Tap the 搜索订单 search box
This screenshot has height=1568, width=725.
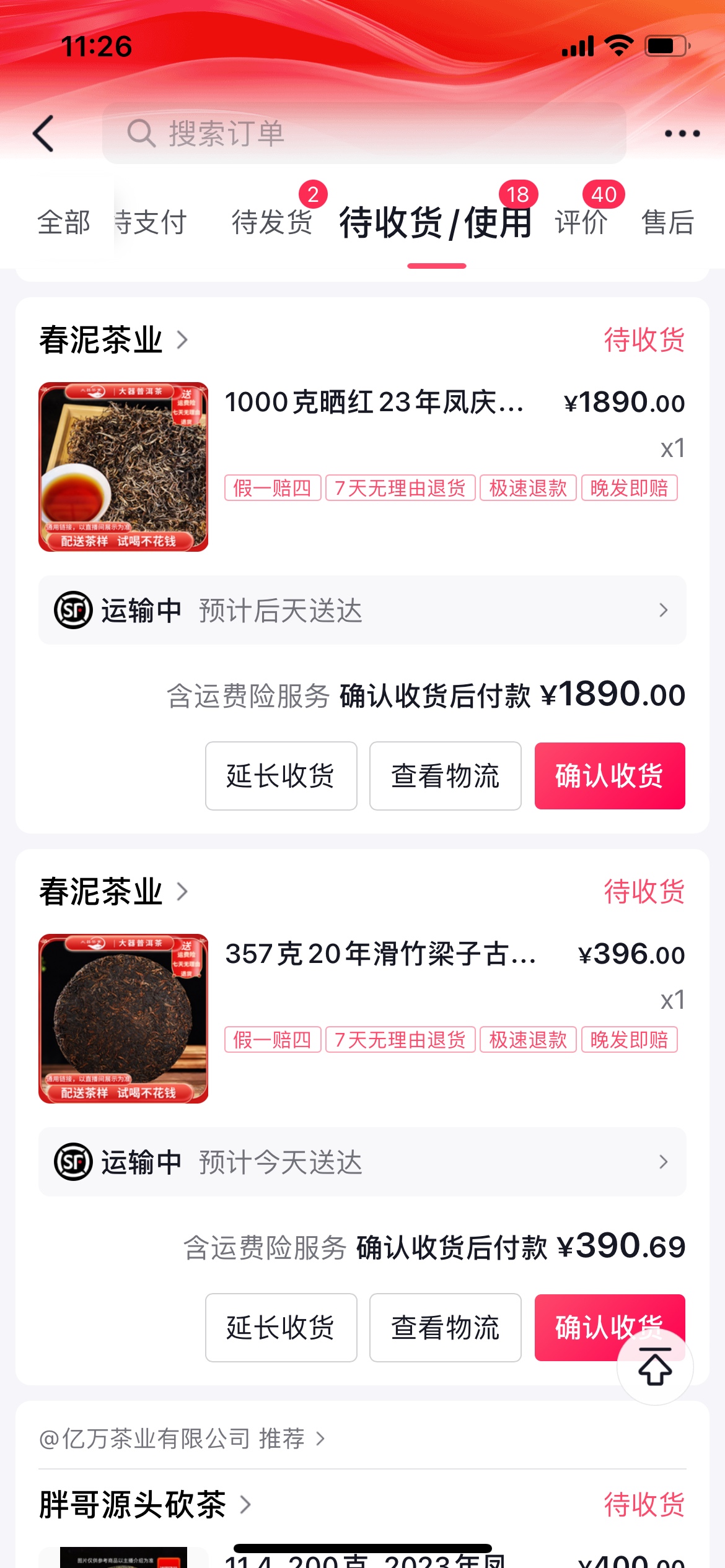pyautogui.click(x=364, y=133)
